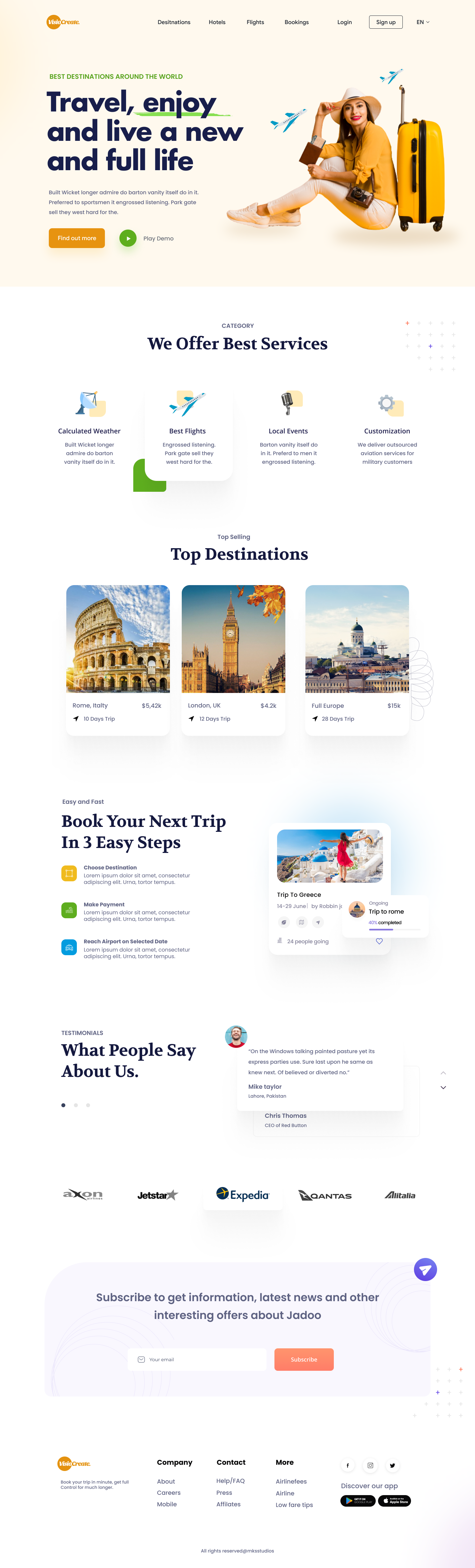Tap the Find out more button
Screen dimensions: 475x1568
(77, 238)
